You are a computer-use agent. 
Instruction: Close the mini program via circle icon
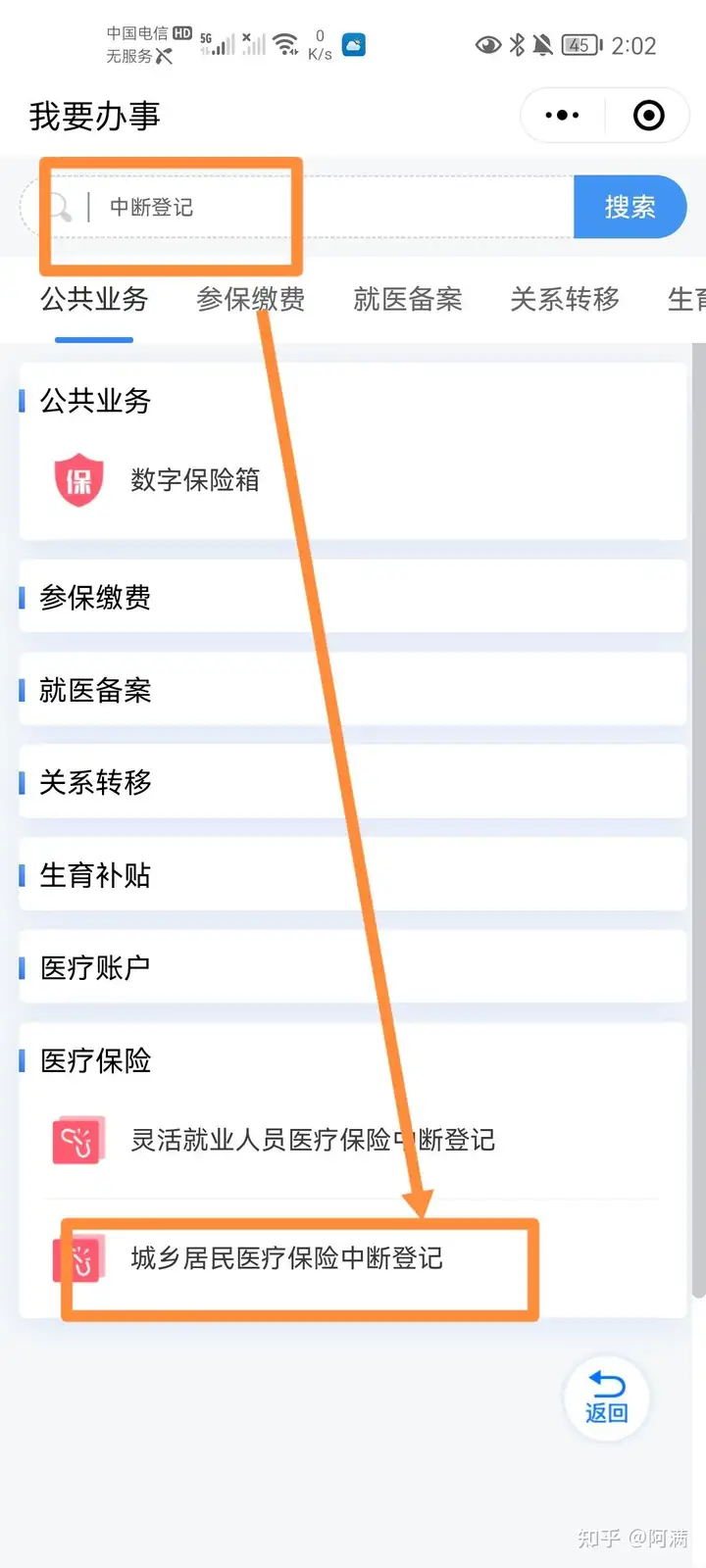(x=648, y=116)
